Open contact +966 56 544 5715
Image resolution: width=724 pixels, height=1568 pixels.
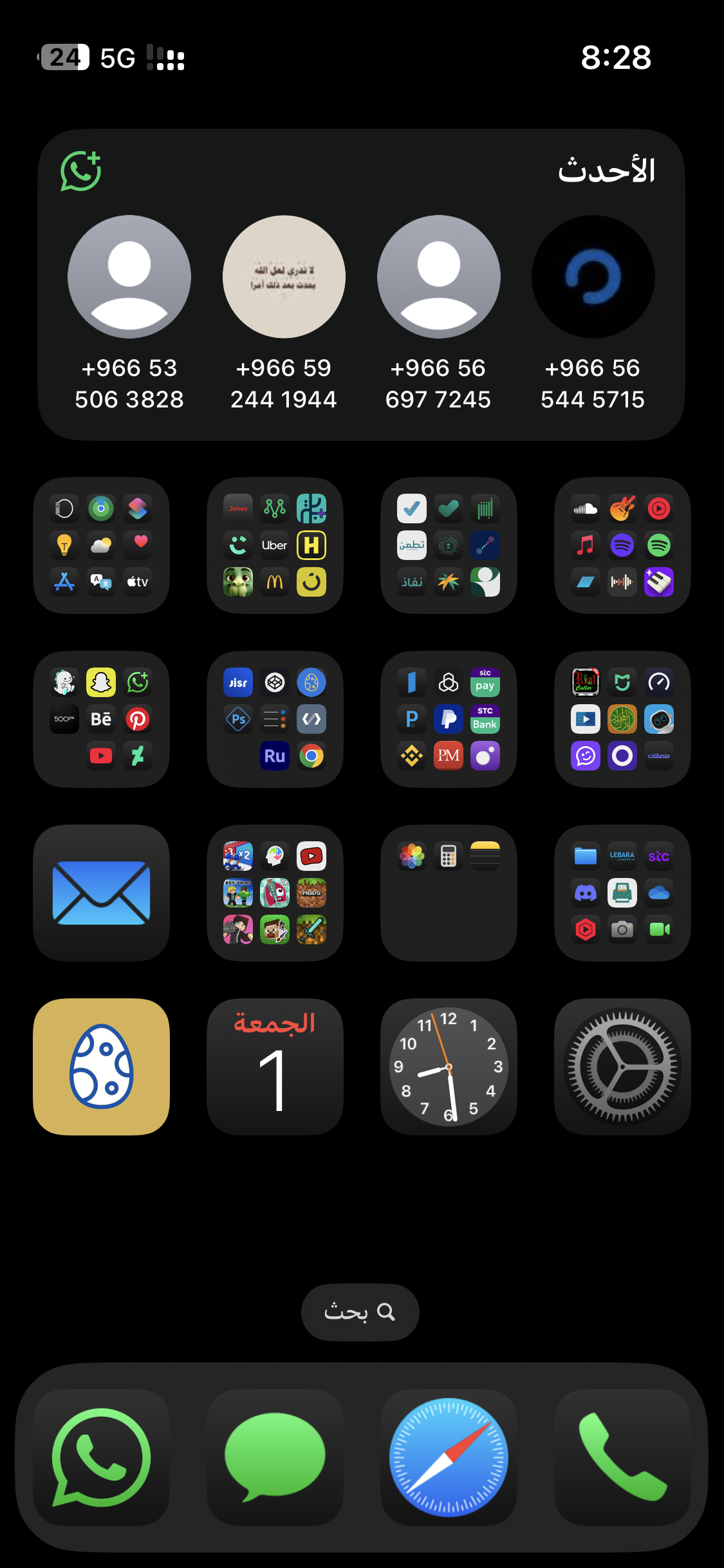coord(593,277)
